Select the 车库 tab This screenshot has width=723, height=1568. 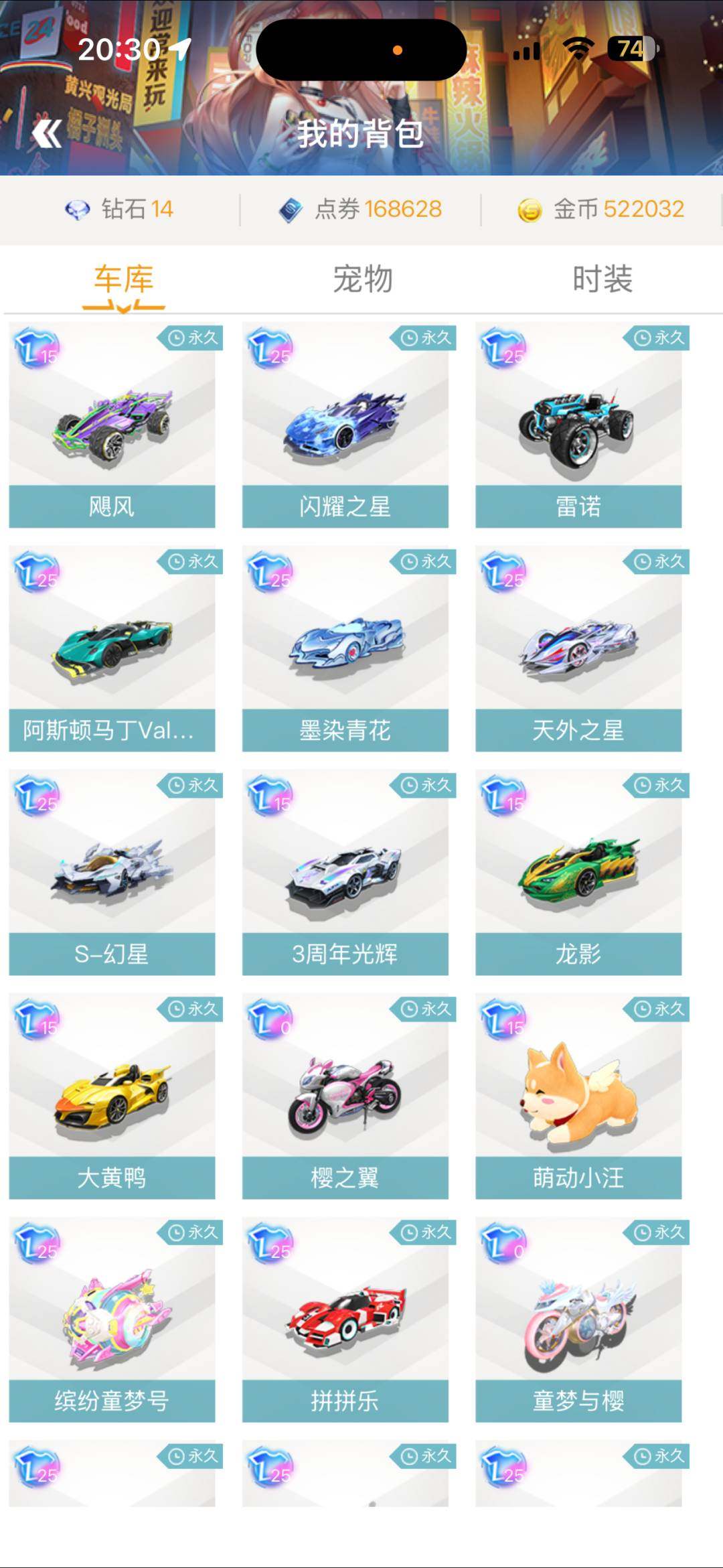point(123,280)
